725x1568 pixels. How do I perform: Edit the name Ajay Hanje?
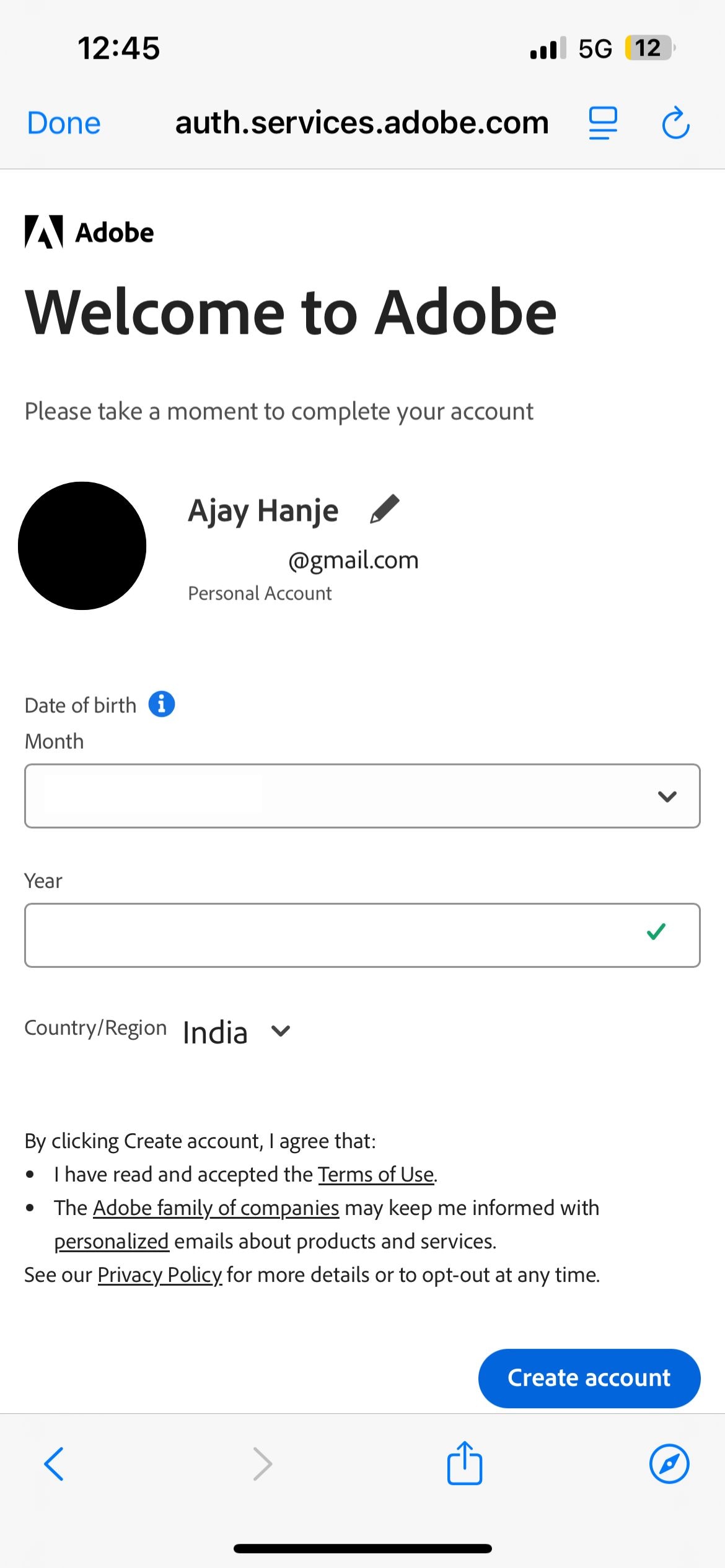tap(385, 510)
